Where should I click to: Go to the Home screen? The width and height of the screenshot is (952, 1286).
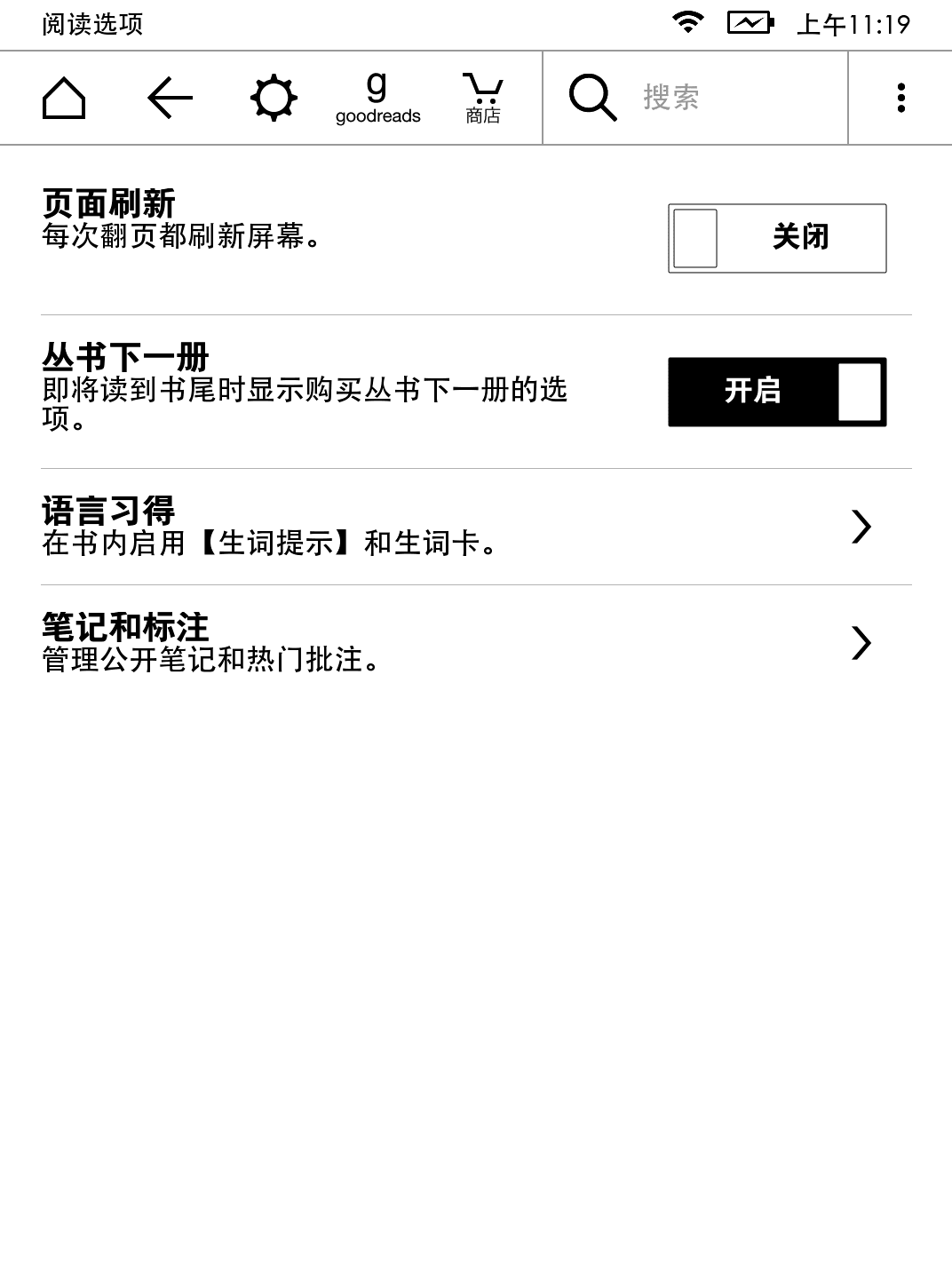pyautogui.click(x=62, y=98)
